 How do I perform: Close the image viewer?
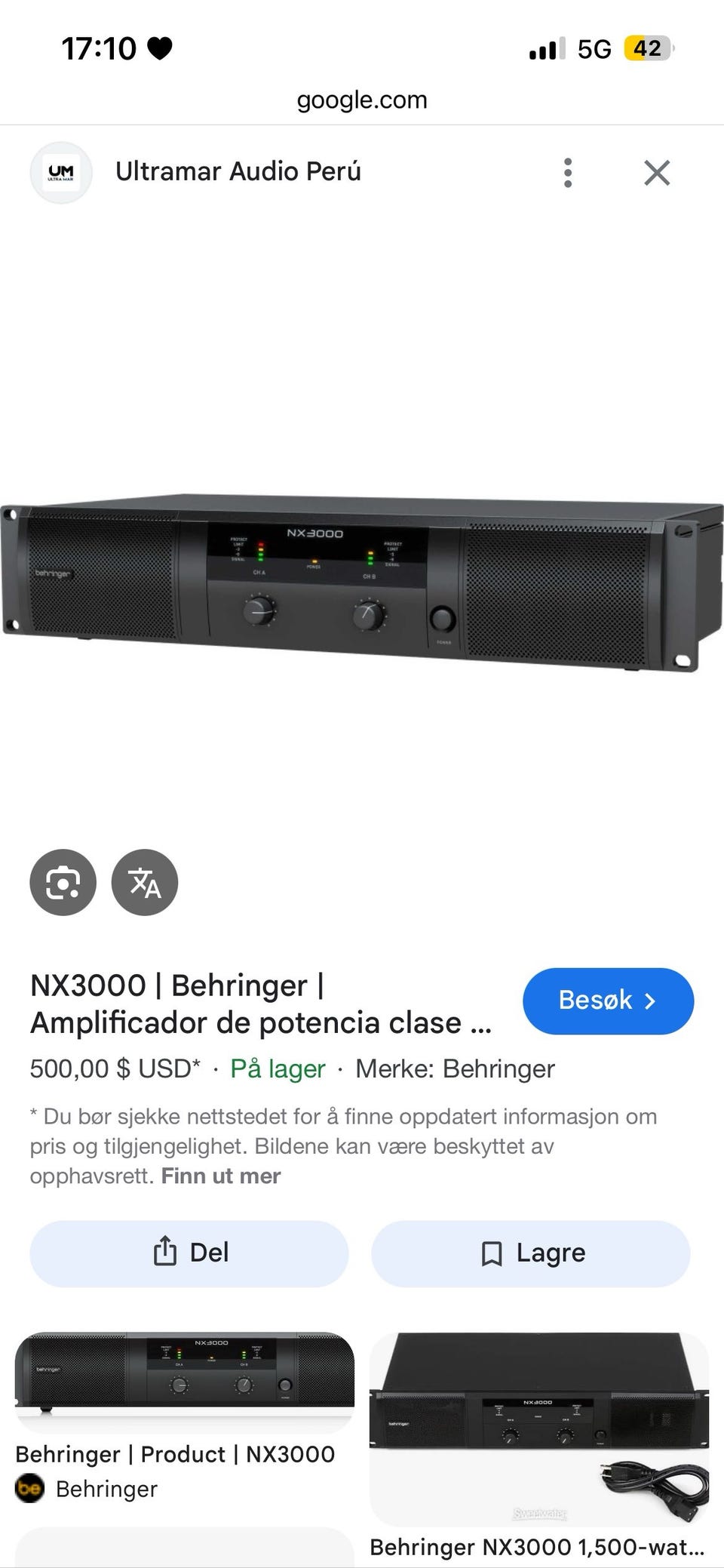point(657,173)
